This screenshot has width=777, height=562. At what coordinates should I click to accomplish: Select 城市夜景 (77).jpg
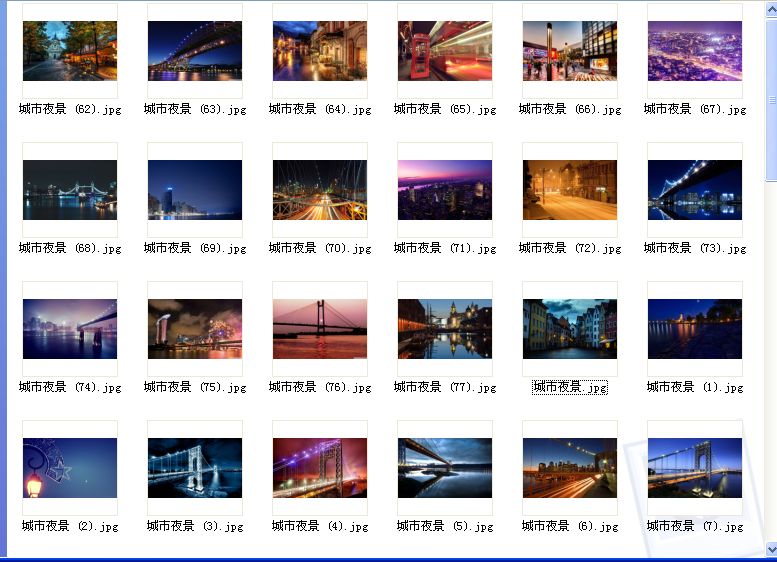coord(445,329)
